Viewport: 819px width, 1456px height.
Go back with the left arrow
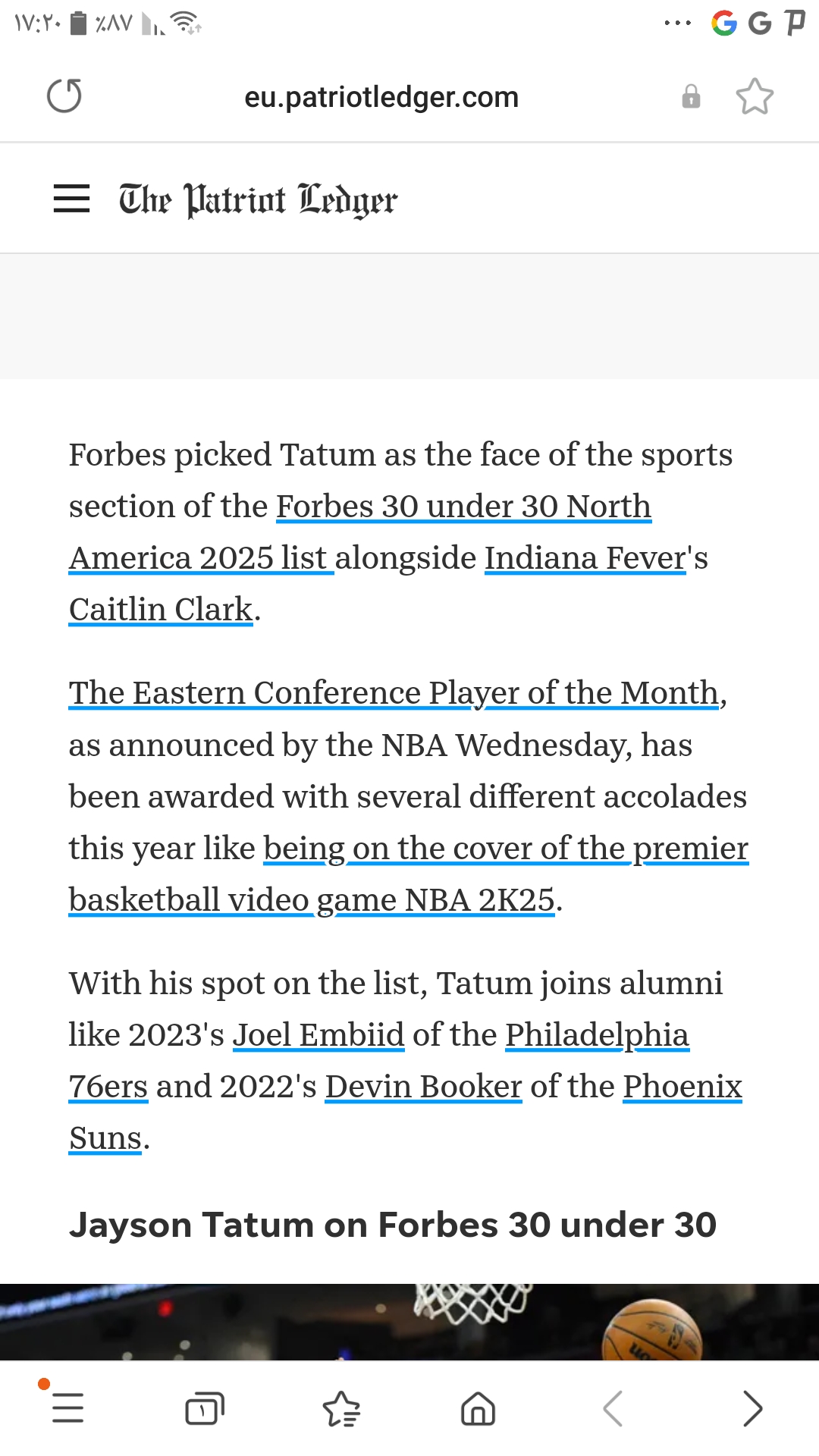tap(613, 1408)
